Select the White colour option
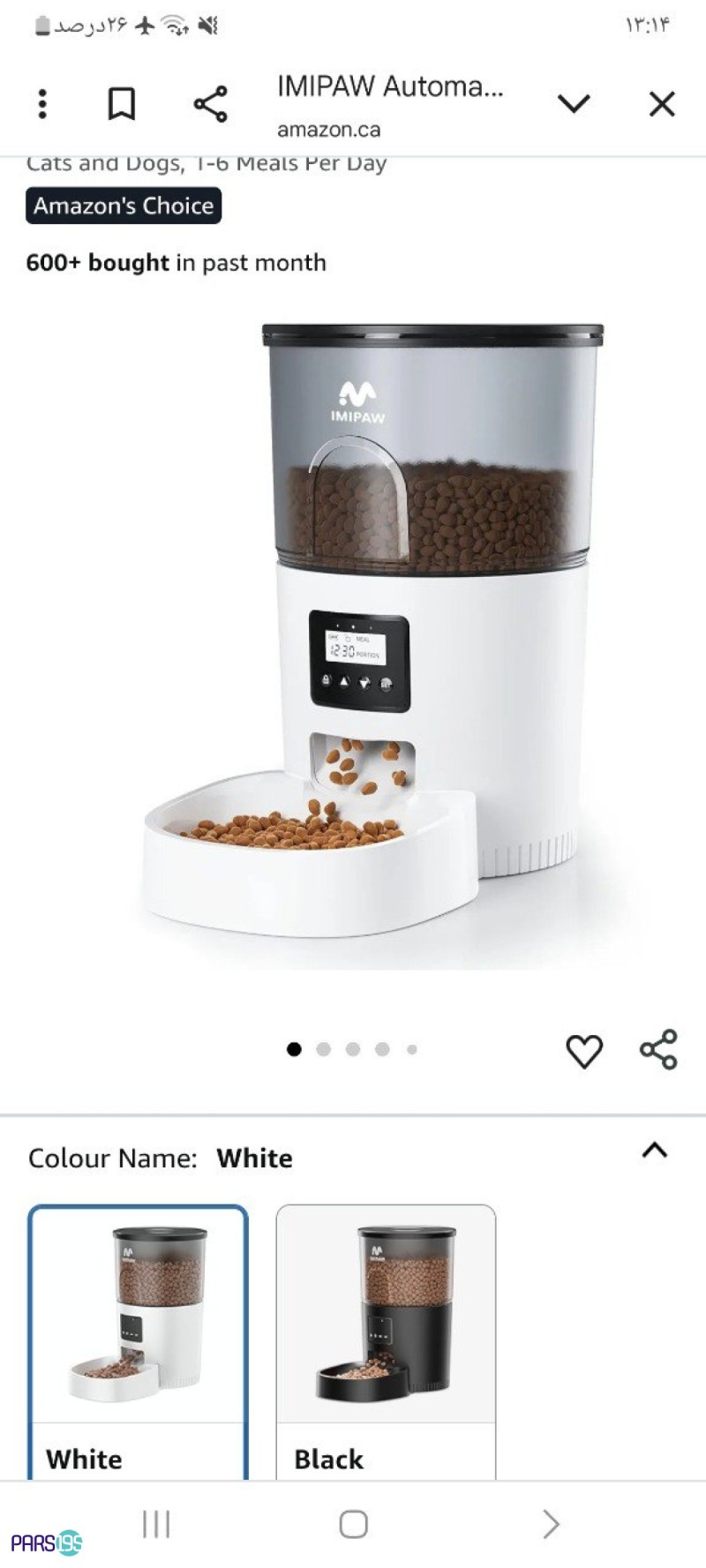 [139, 1341]
